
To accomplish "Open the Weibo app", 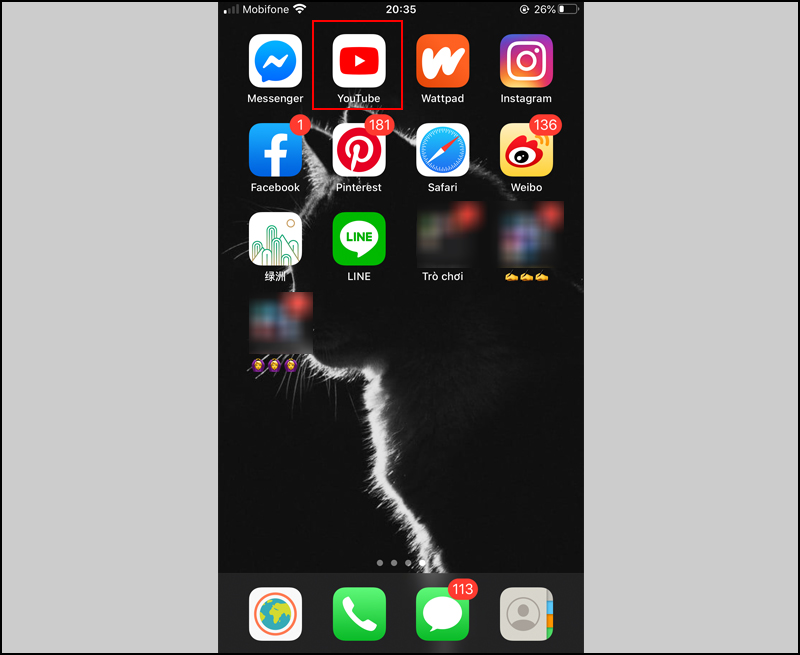I will pyautogui.click(x=526, y=150).
